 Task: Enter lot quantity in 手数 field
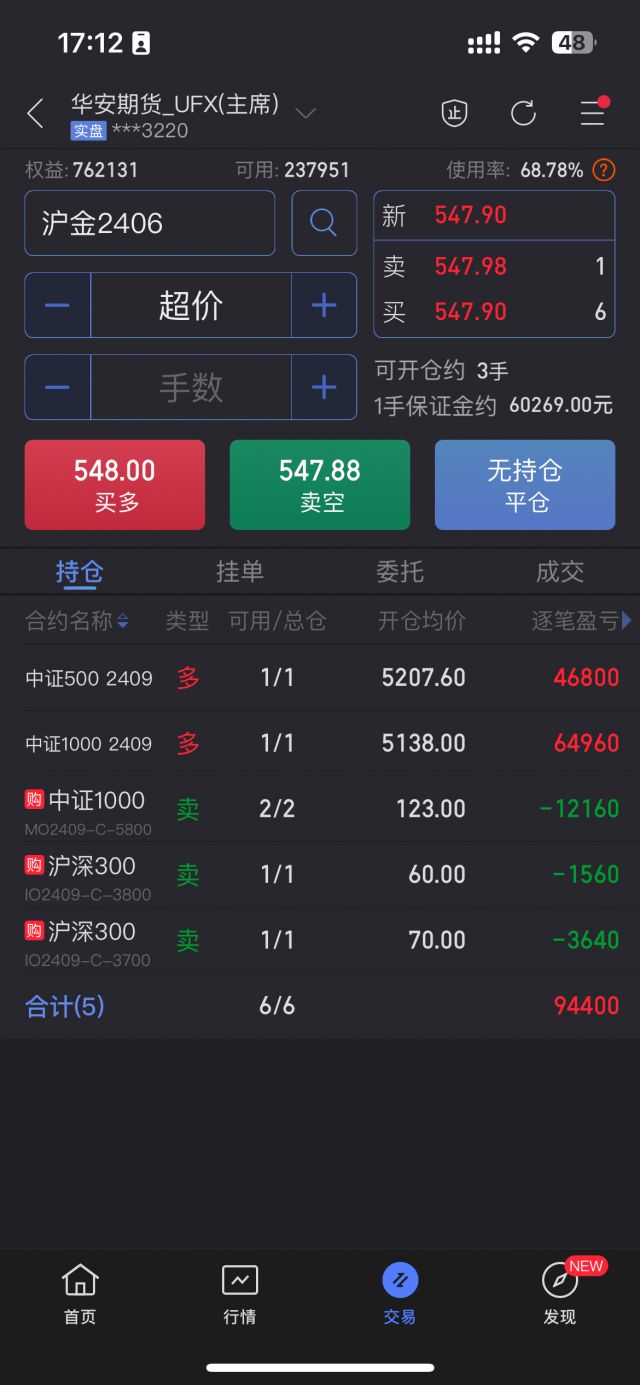point(191,387)
